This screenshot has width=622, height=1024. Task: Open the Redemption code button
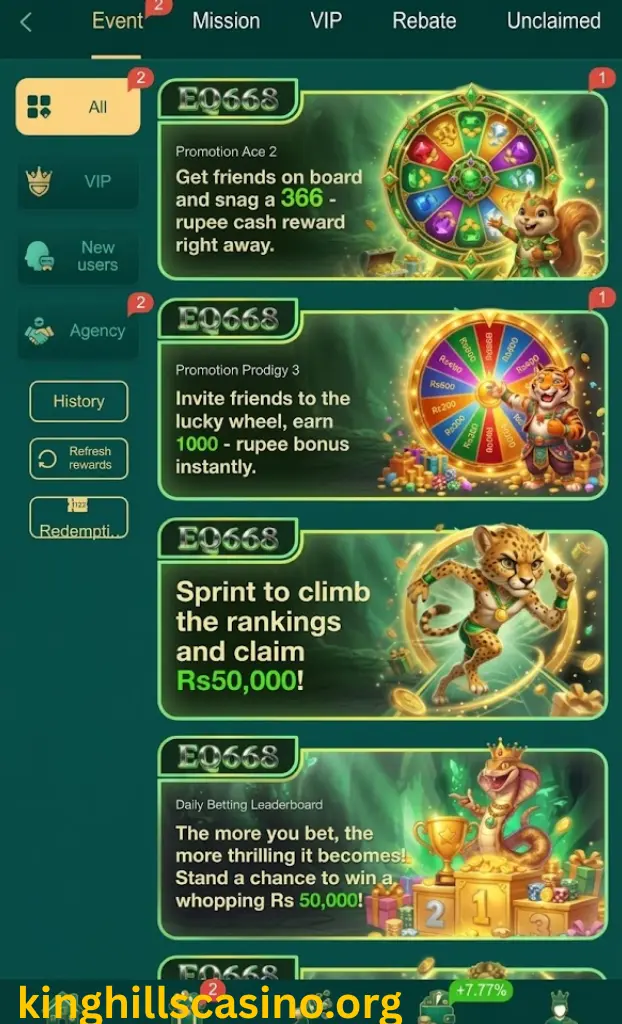78,518
